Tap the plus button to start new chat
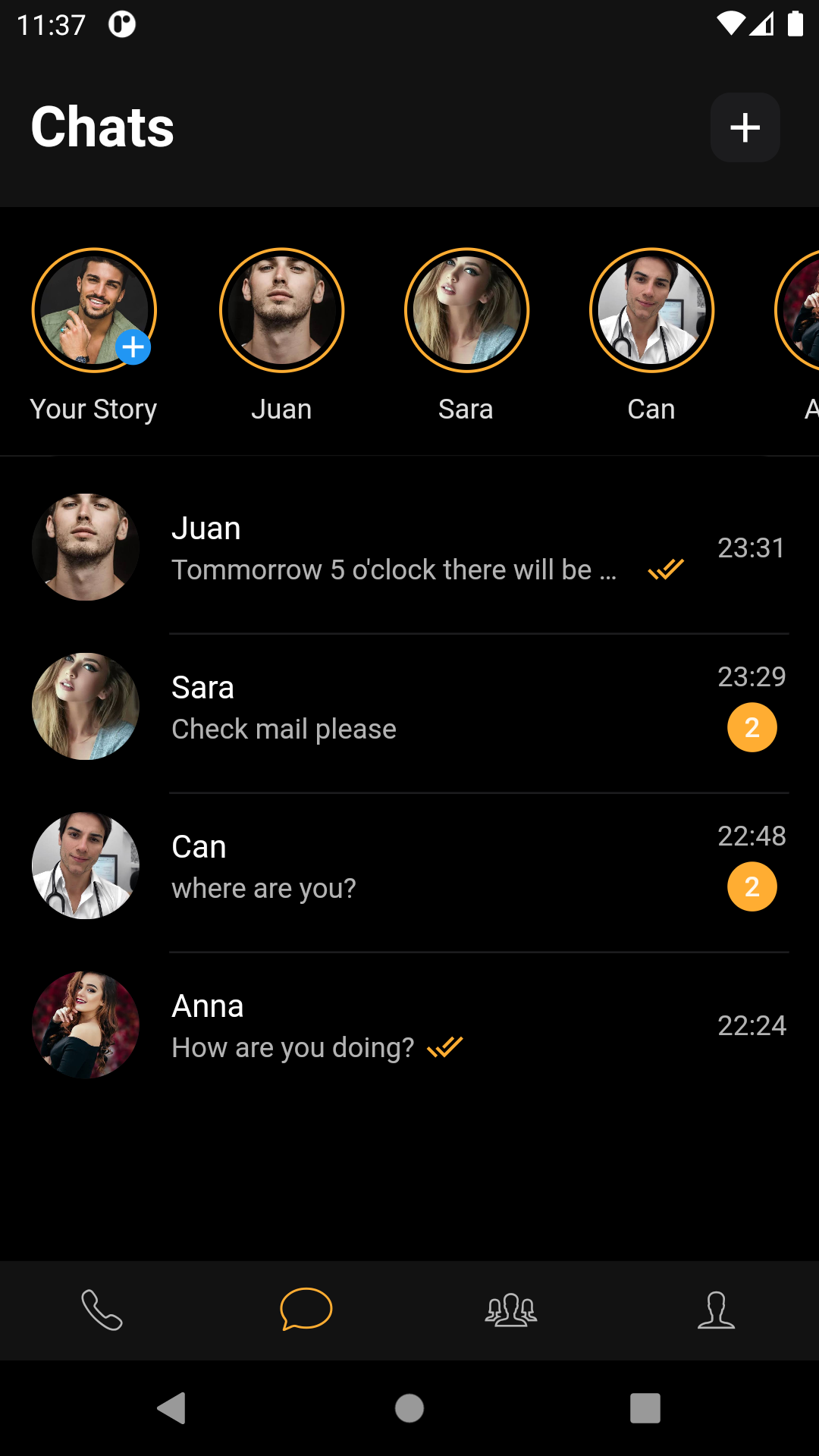This screenshot has width=819, height=1456. (x=745, y=127)
